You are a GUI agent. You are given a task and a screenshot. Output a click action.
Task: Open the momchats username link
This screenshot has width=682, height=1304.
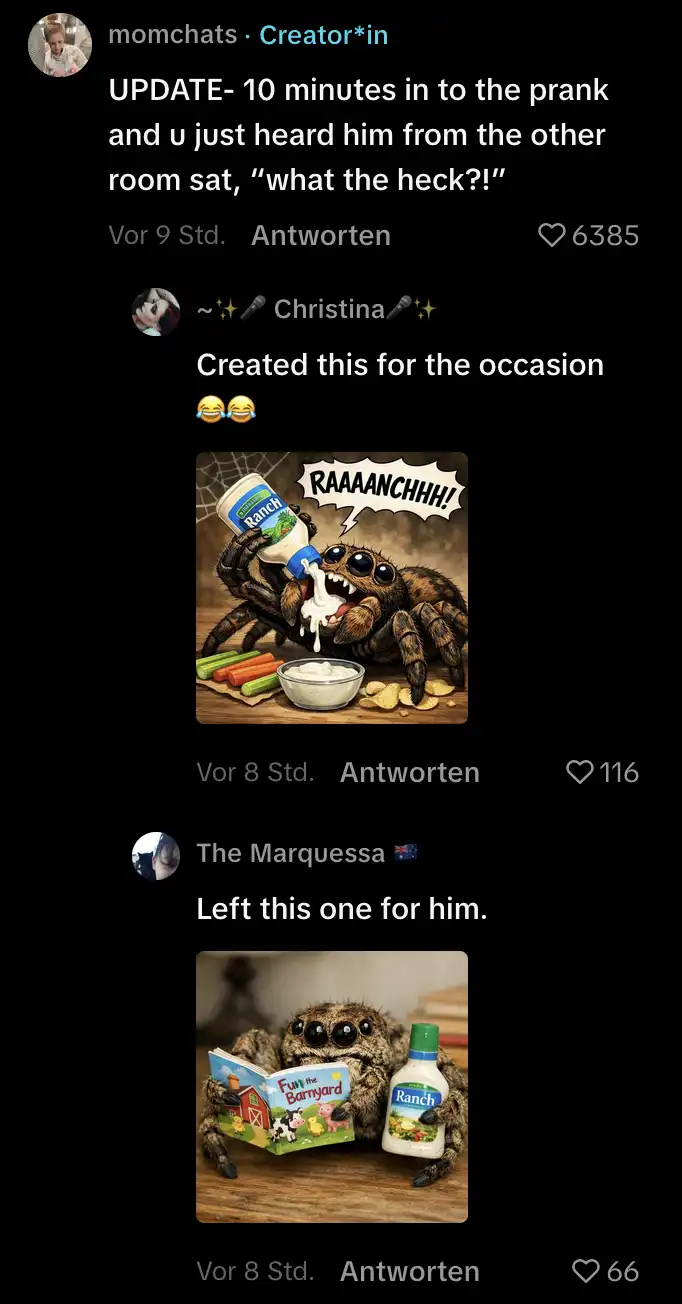(x=172, y=35)
